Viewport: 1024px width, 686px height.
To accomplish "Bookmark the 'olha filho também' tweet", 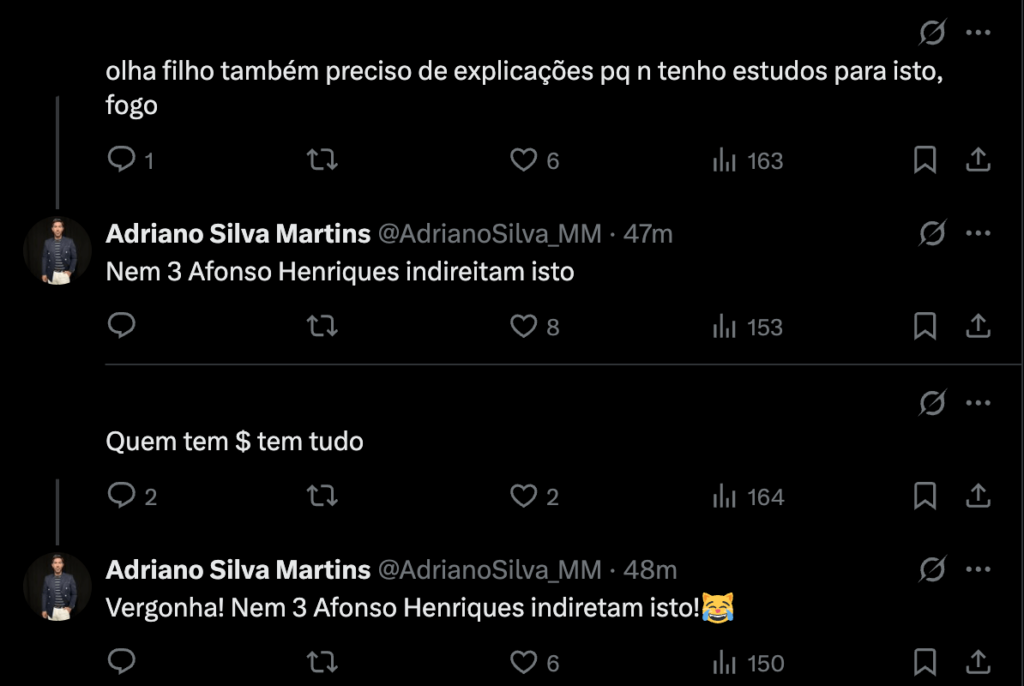I will 925,160.
